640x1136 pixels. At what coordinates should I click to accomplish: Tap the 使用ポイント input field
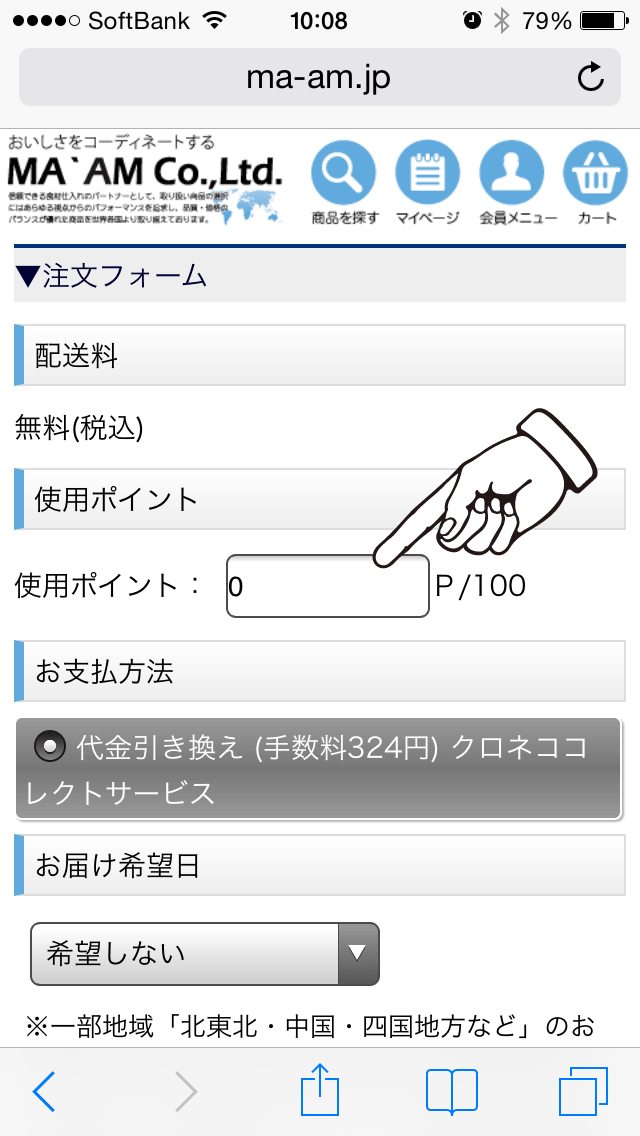(328, 586)
